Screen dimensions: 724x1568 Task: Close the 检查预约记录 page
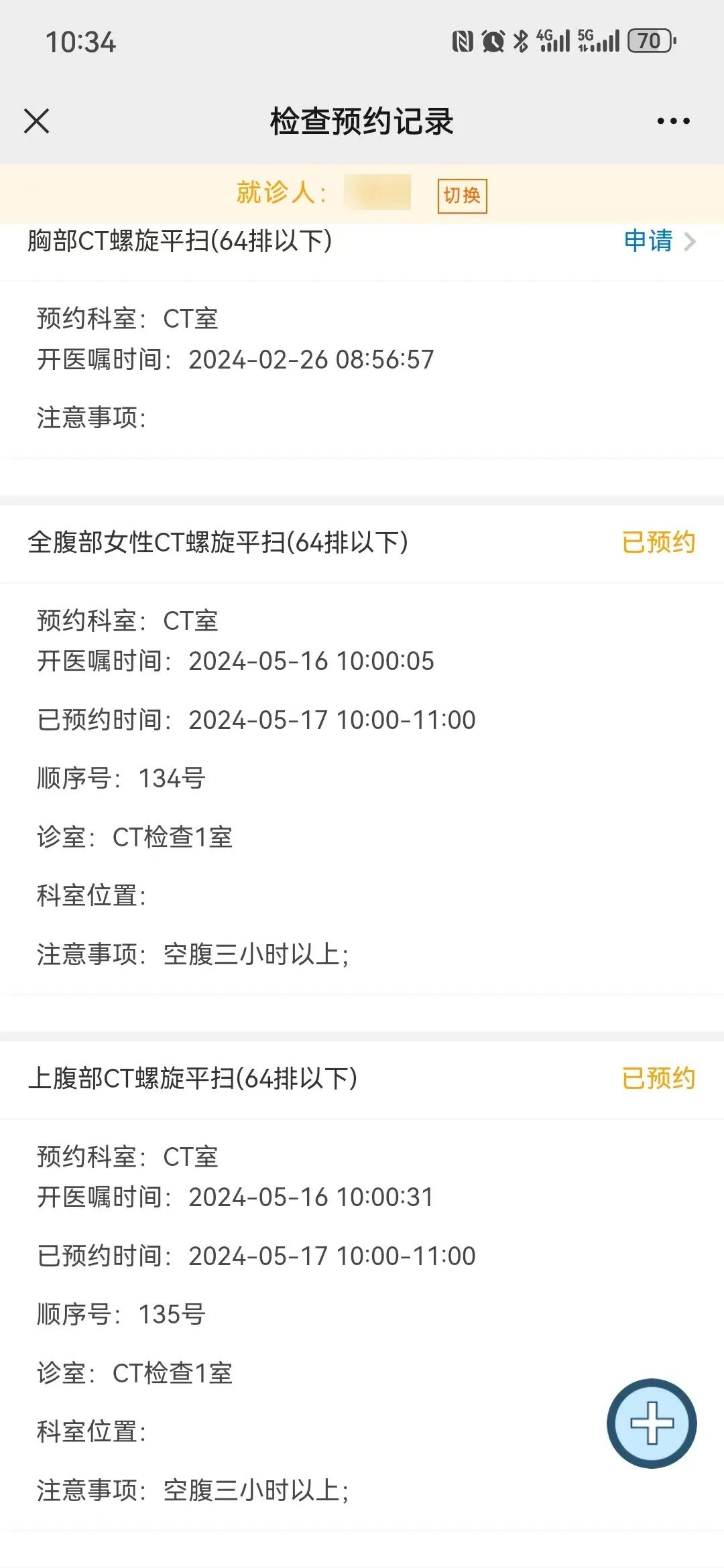pyautogui.click(x=36, y=121)
